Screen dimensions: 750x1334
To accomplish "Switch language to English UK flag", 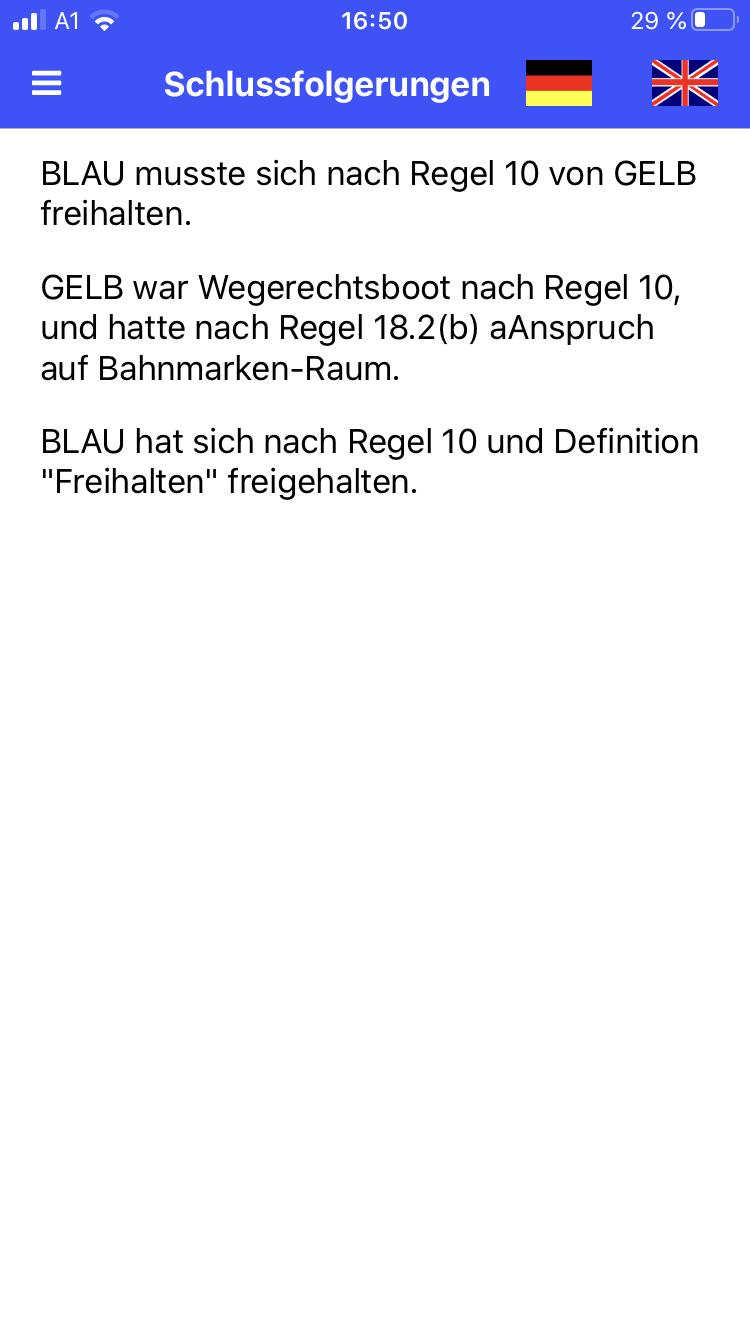I will coord(685,83).
